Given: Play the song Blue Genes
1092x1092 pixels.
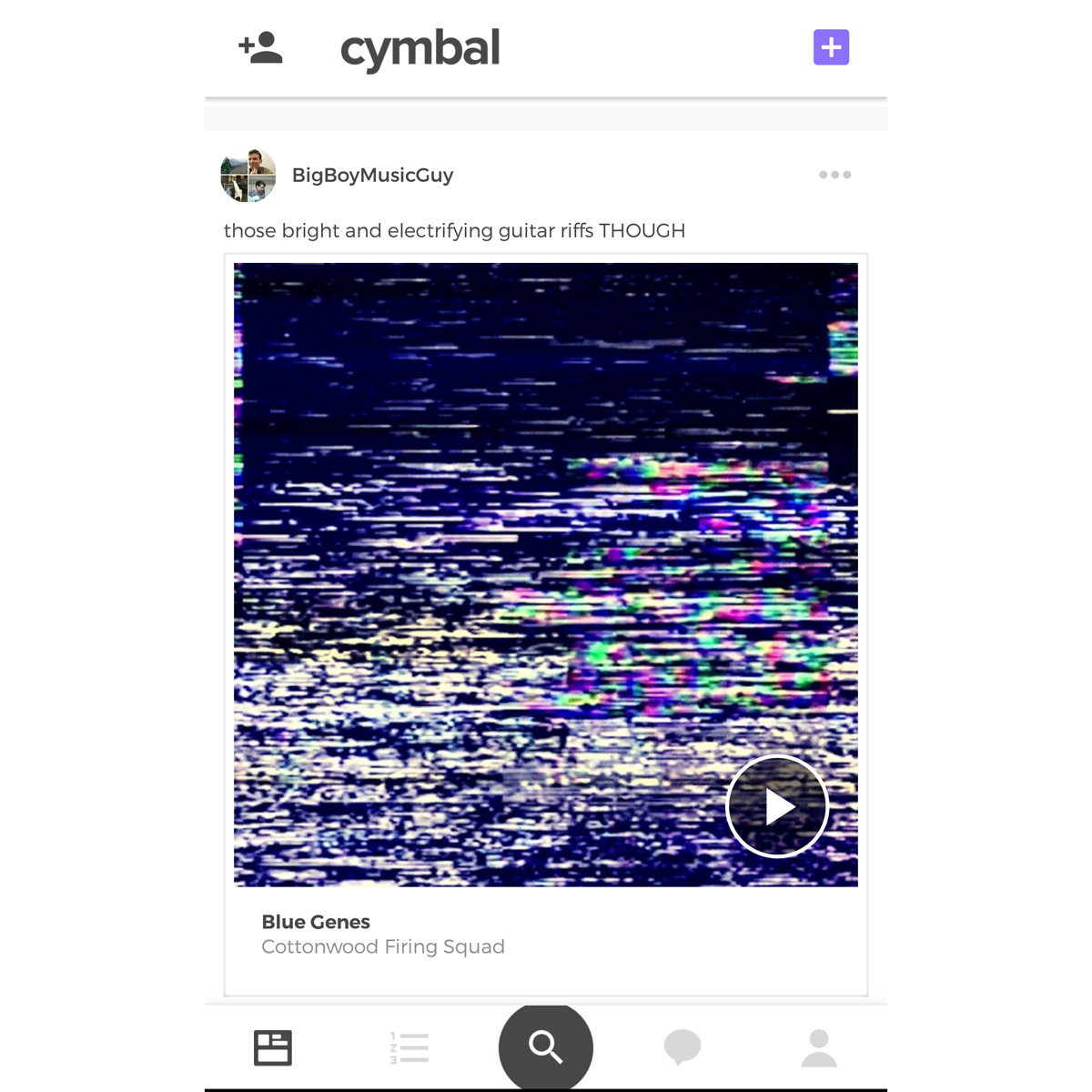Looking at the screenshot, I should pyautogui.click(x=777, y=806).
